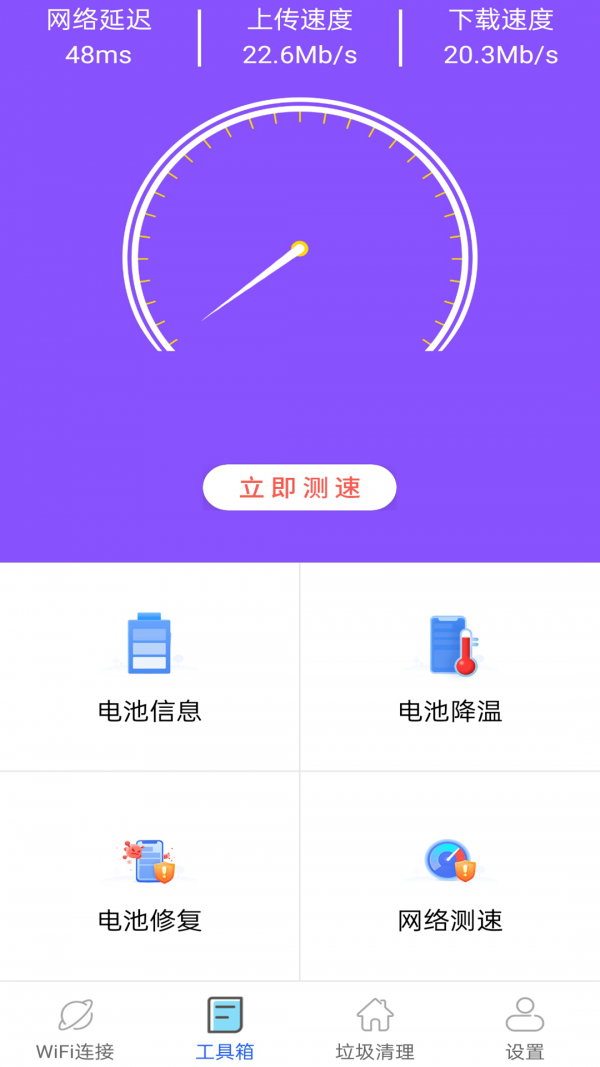Open the 设置 tab

click(x=525, y=1028)
